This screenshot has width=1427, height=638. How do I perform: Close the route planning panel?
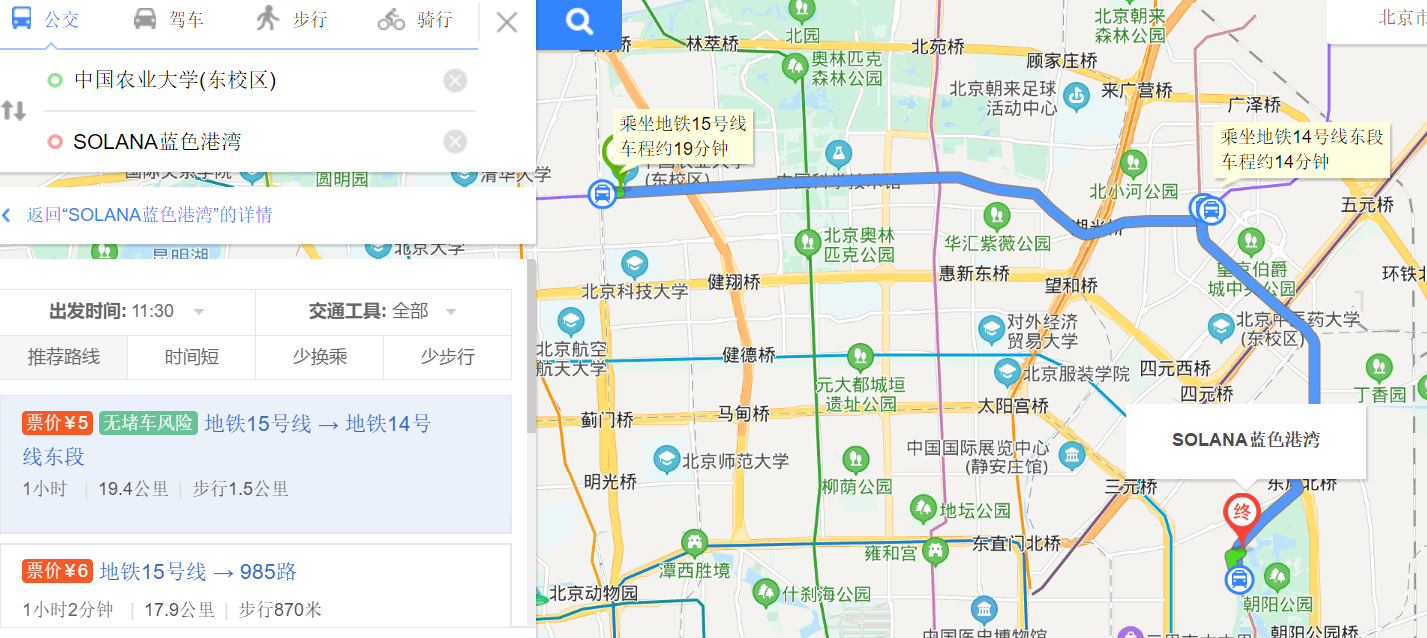507,22
